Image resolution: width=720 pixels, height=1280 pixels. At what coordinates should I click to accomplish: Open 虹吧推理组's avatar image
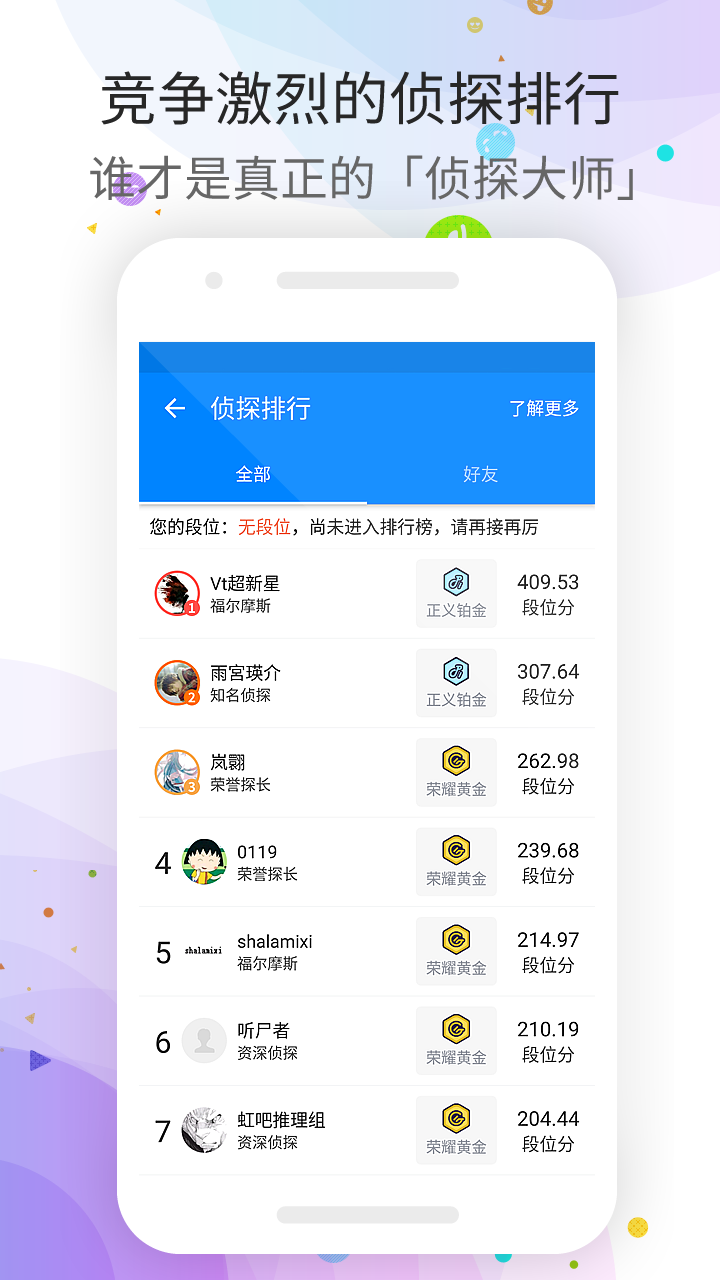(x=204, y=1129)
